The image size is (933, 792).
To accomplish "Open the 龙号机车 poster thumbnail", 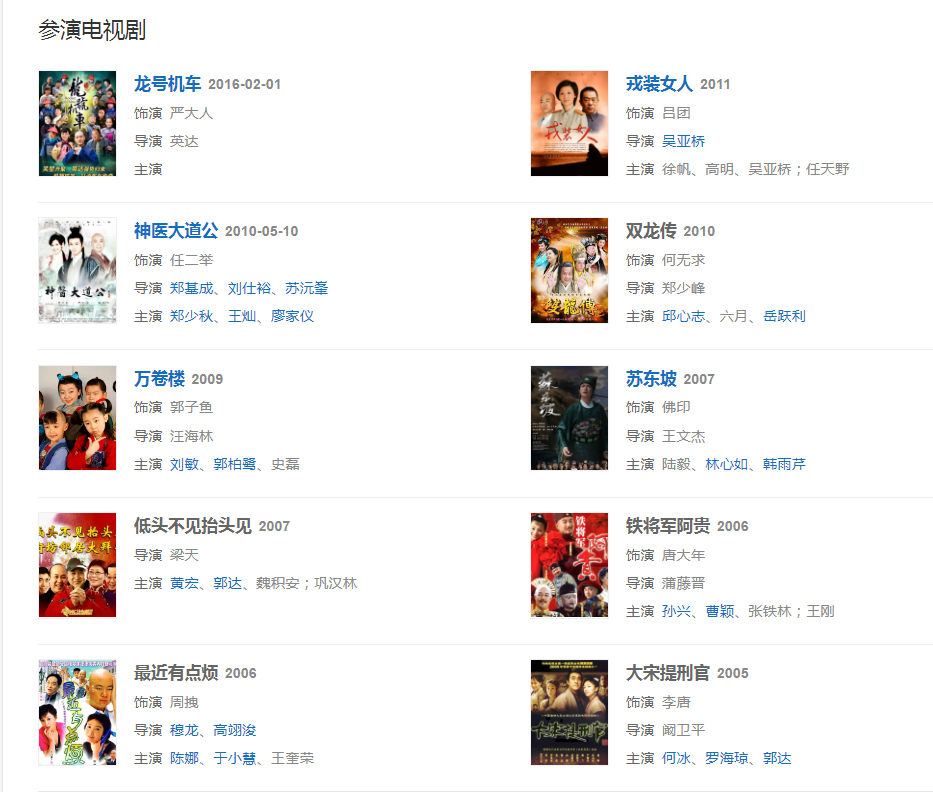I will pos(77,123).
